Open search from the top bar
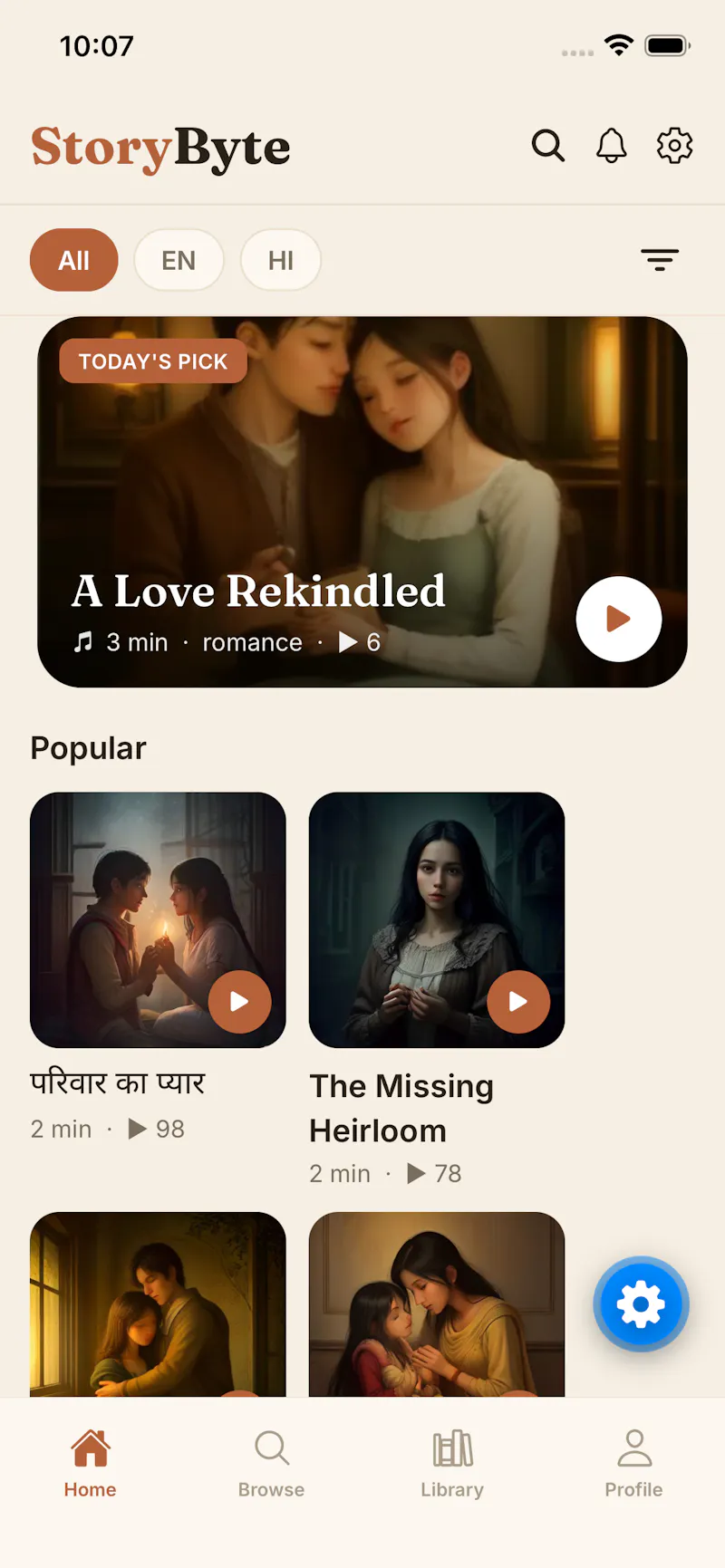This screenshot has width=725, height=1568. (548, 145)
